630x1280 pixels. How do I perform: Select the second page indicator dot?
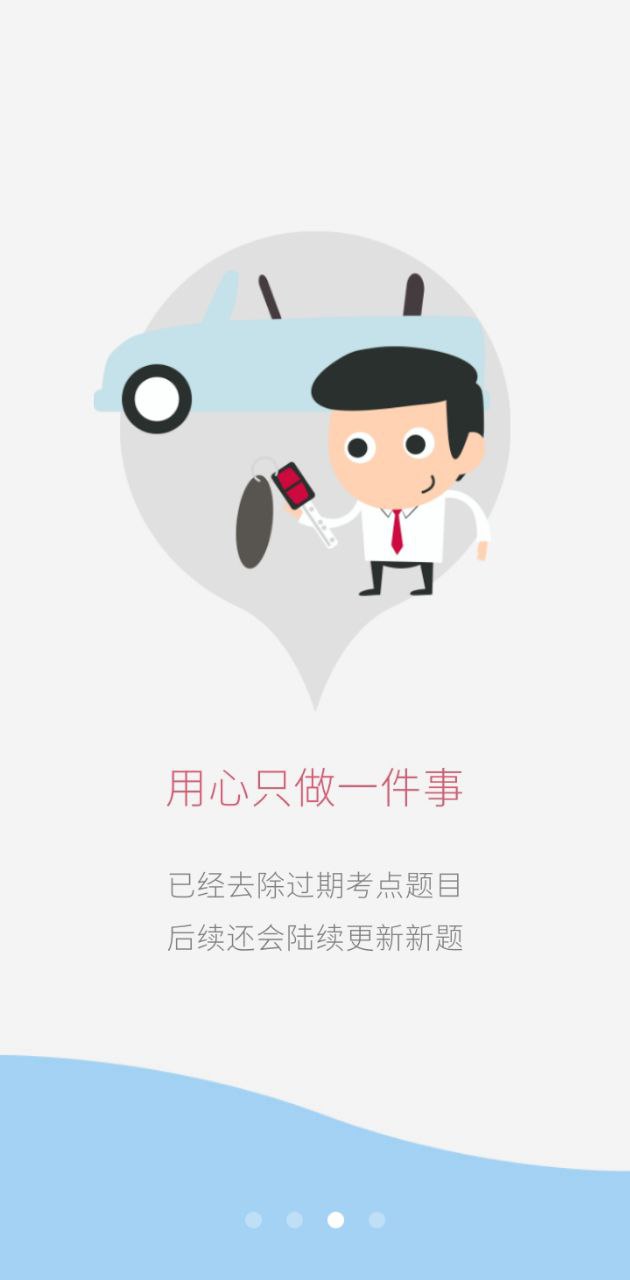tap(294, 1220)
